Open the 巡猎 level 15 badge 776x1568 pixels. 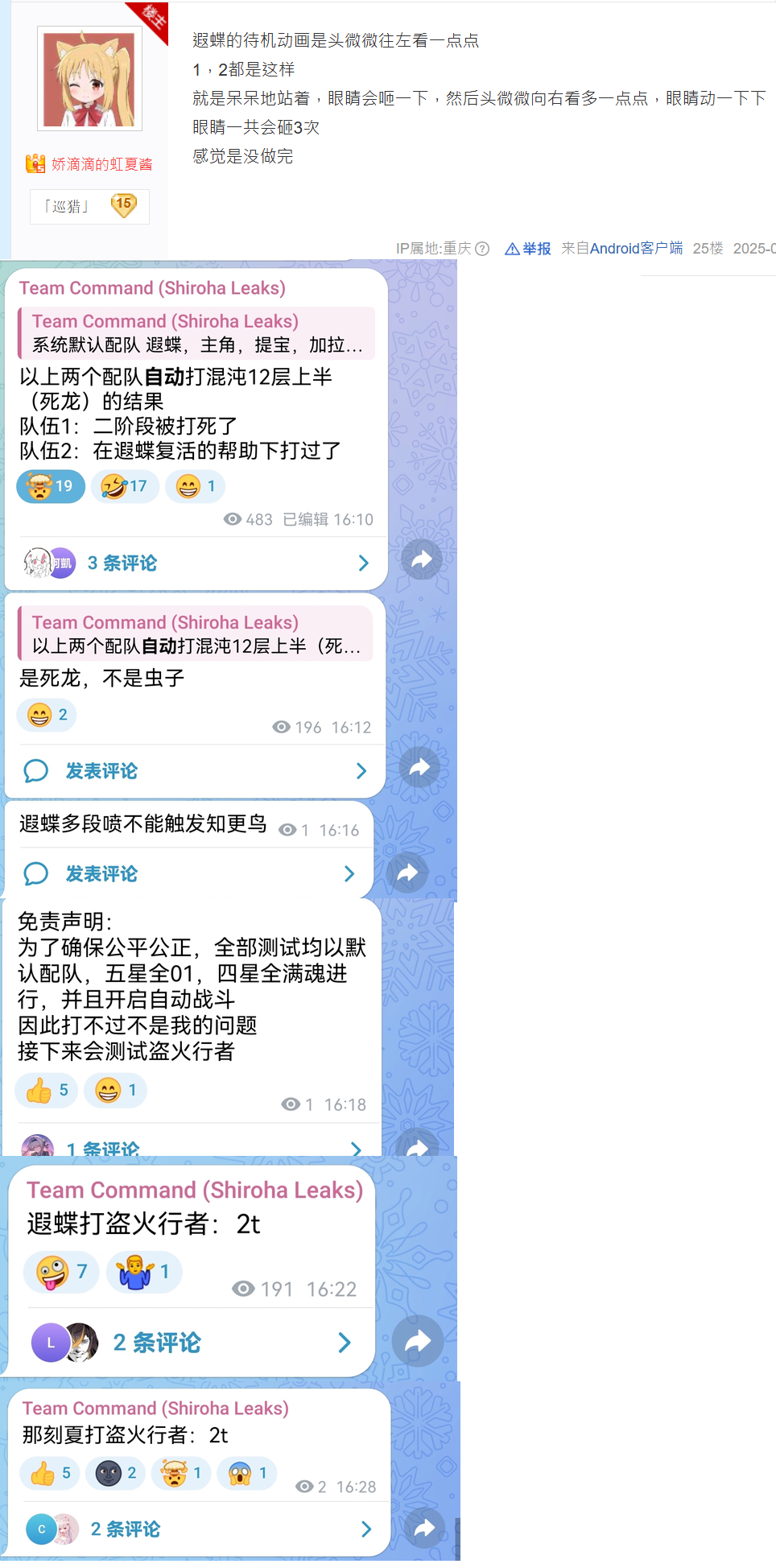point(89,206)
